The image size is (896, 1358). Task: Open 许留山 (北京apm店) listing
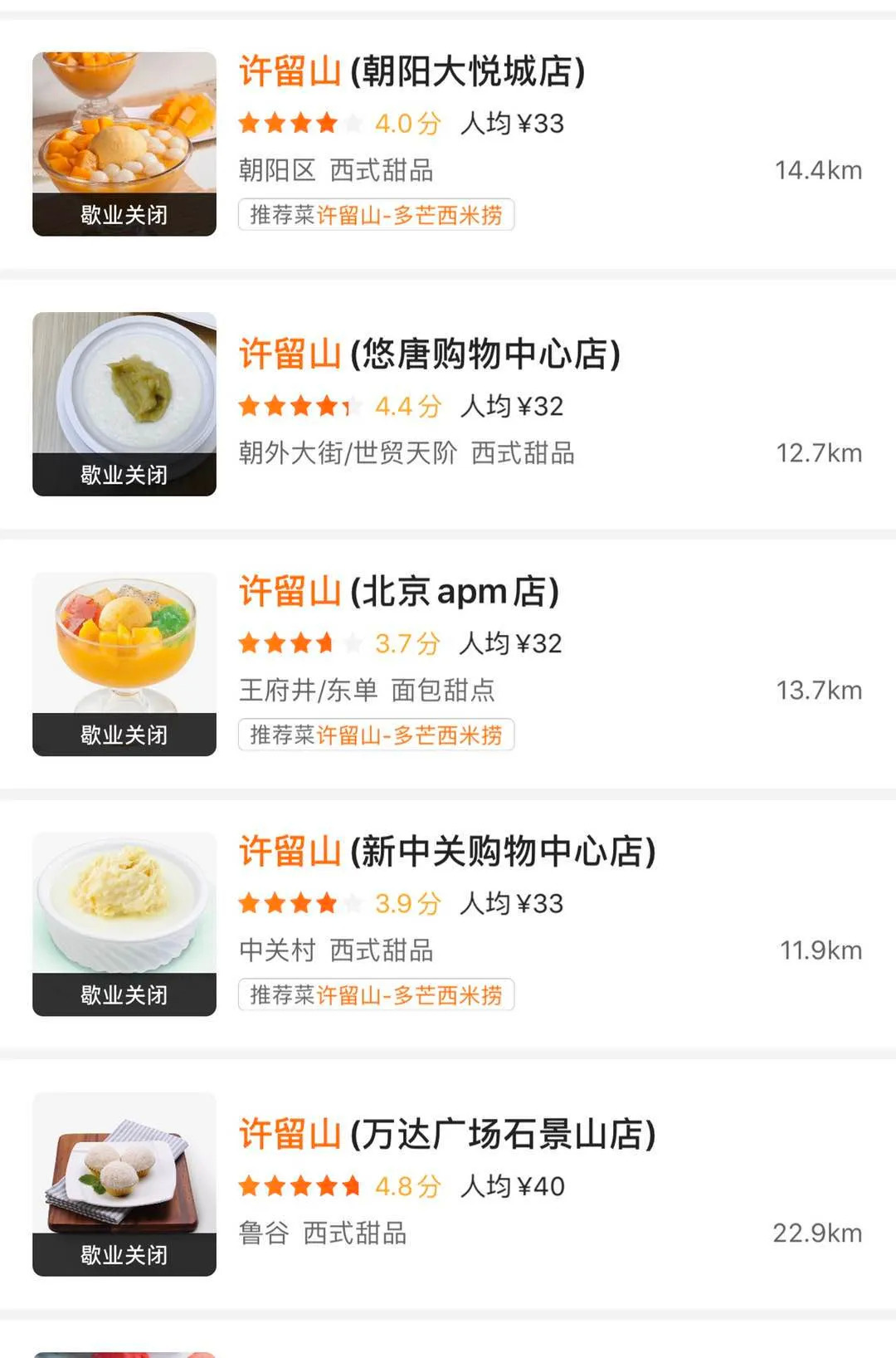coord(399,592)
